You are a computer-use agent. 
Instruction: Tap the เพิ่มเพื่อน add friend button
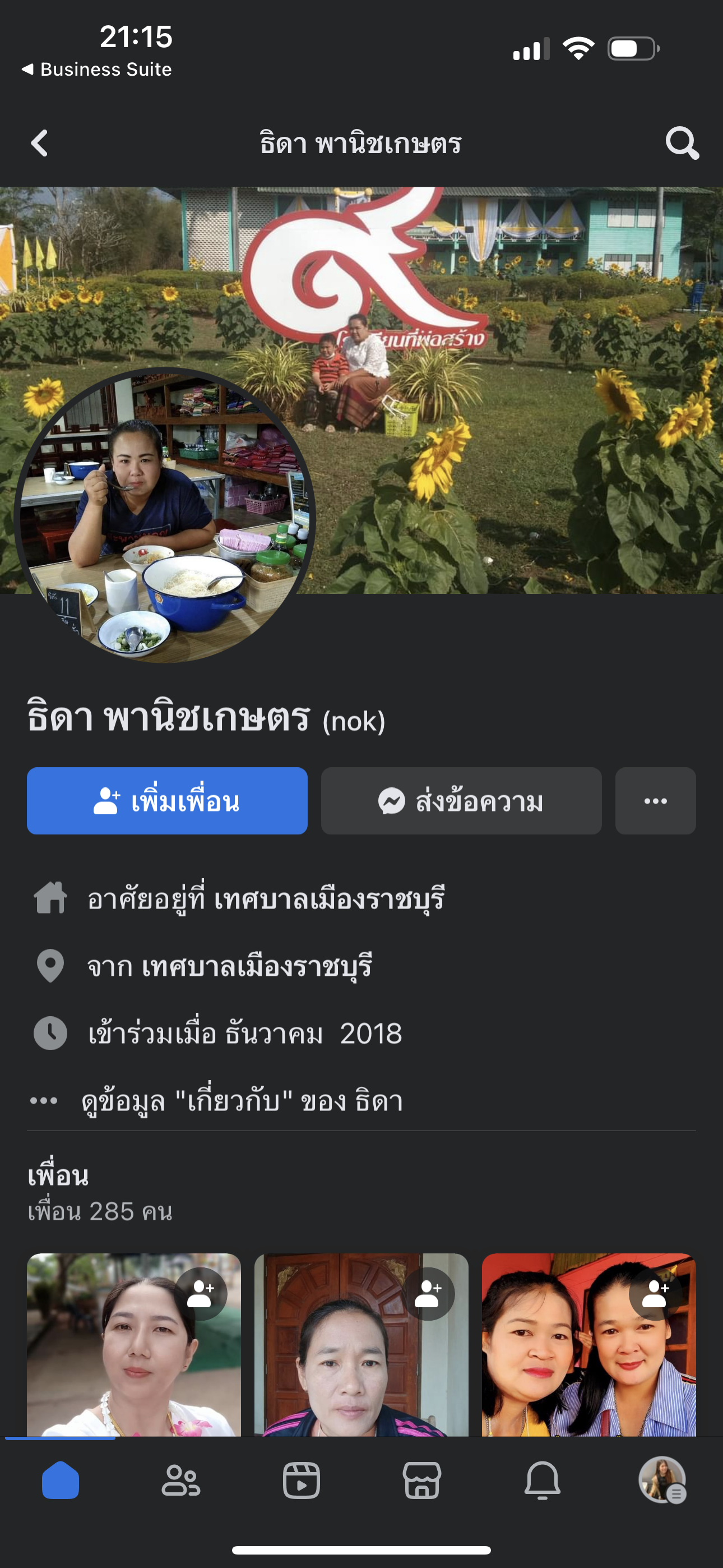[167, 800]
